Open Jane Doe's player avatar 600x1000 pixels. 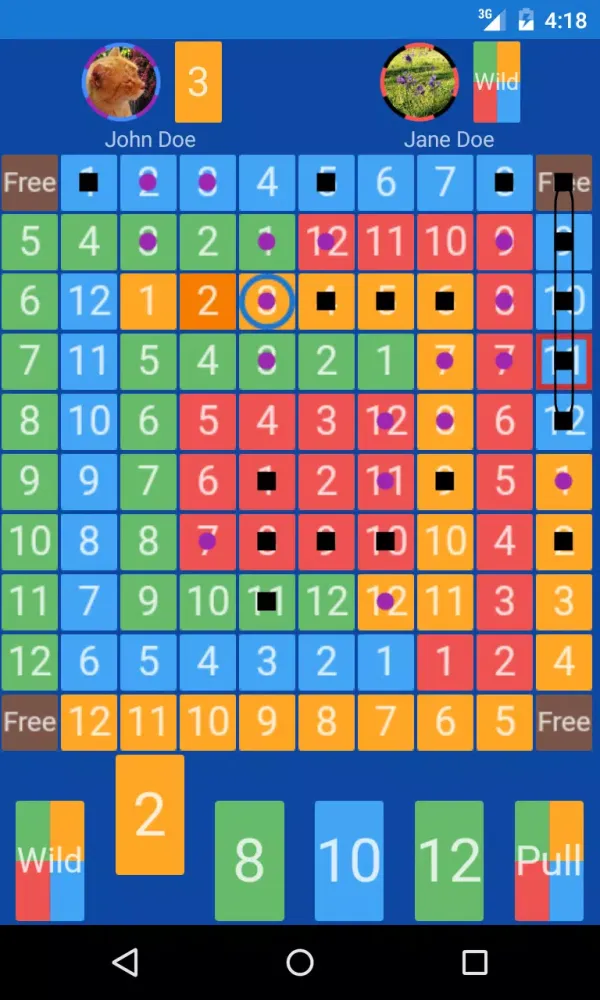[420, 82]
